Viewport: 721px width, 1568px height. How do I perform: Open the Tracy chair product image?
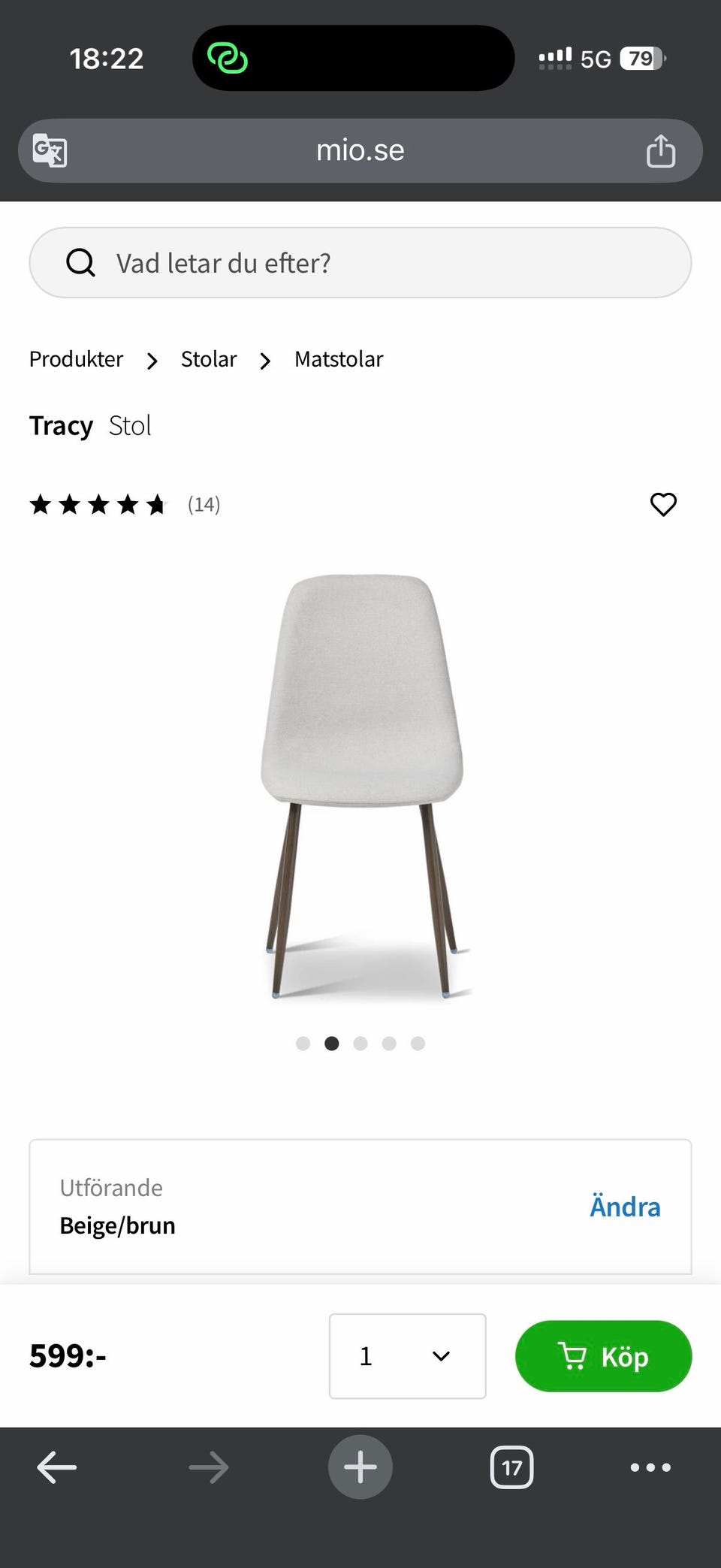coord(360,785)
